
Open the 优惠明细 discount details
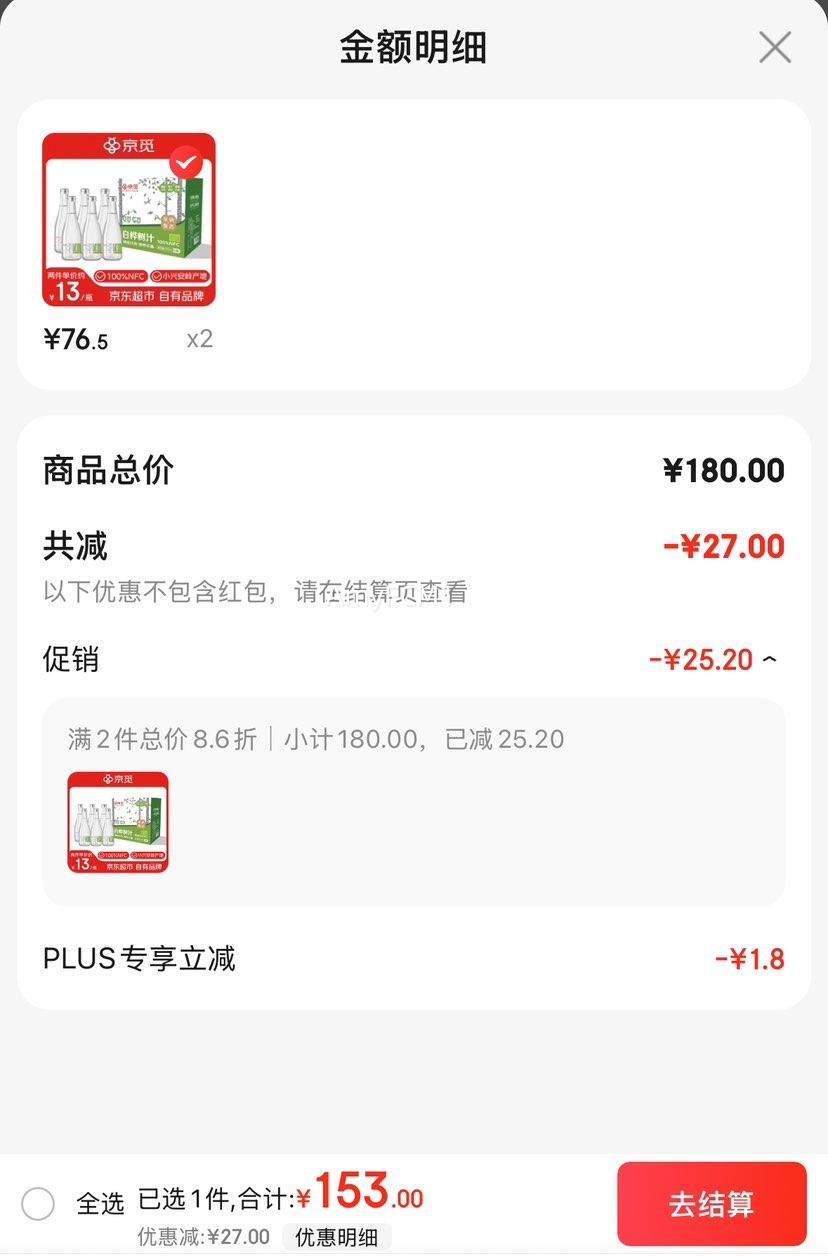click(337, 1237)
